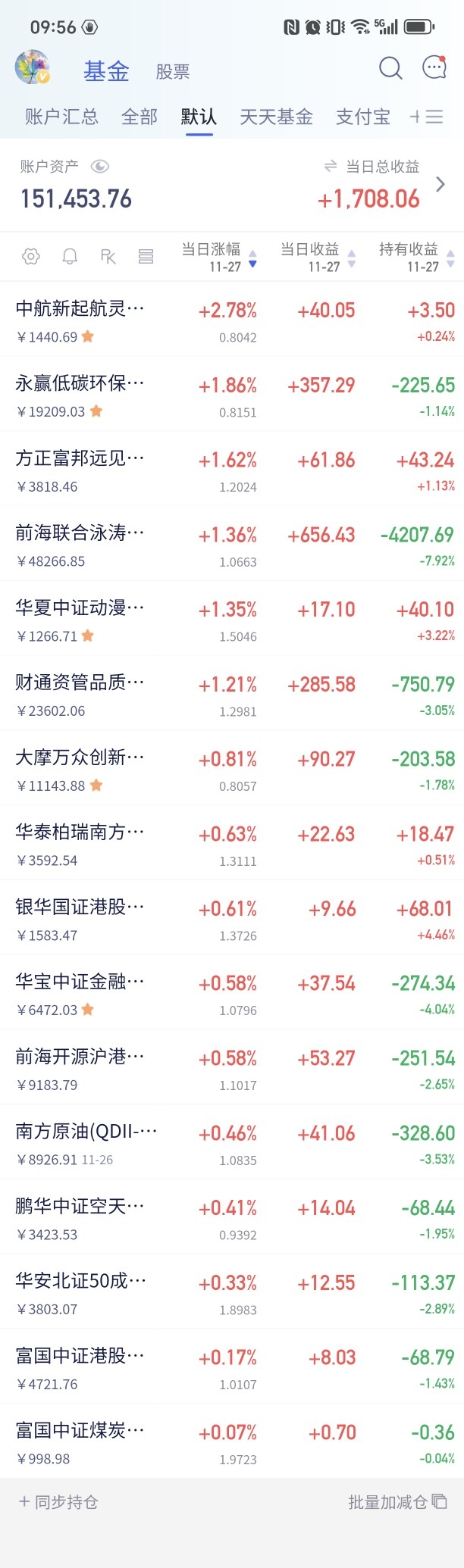This screenshot has height=1568, width=464.
Task: Select the 支付宝 tab
Action: [x=362, y=117]
